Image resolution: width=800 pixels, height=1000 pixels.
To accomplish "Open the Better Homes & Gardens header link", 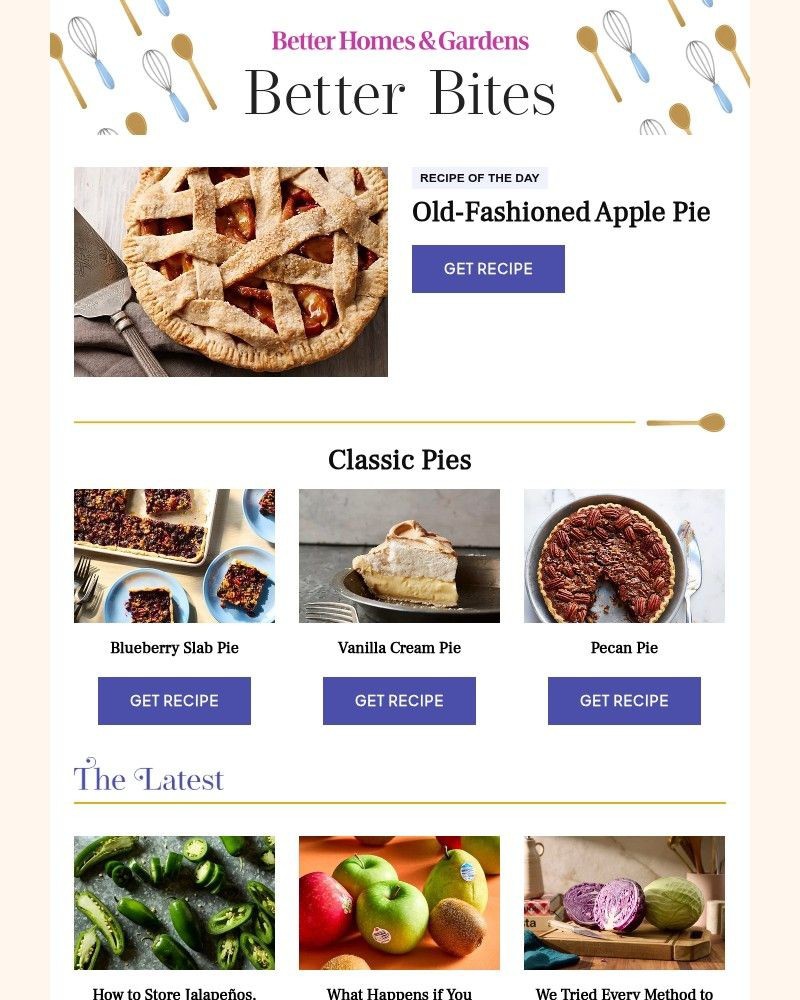I will coord(400,41).
